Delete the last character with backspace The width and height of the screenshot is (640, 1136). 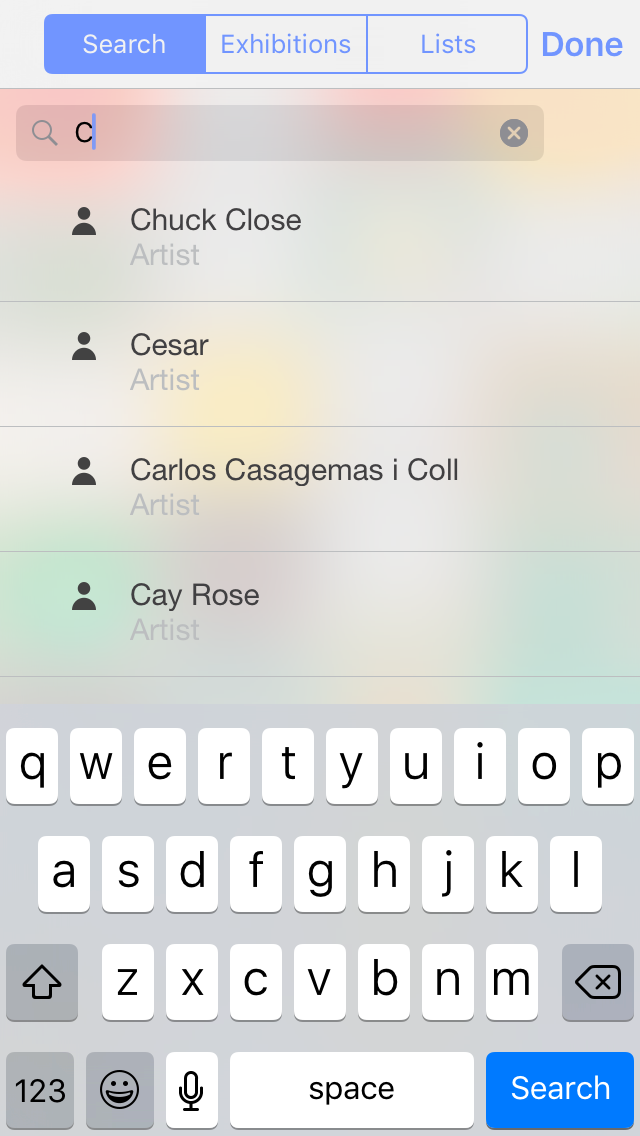(x=598, y=982)
